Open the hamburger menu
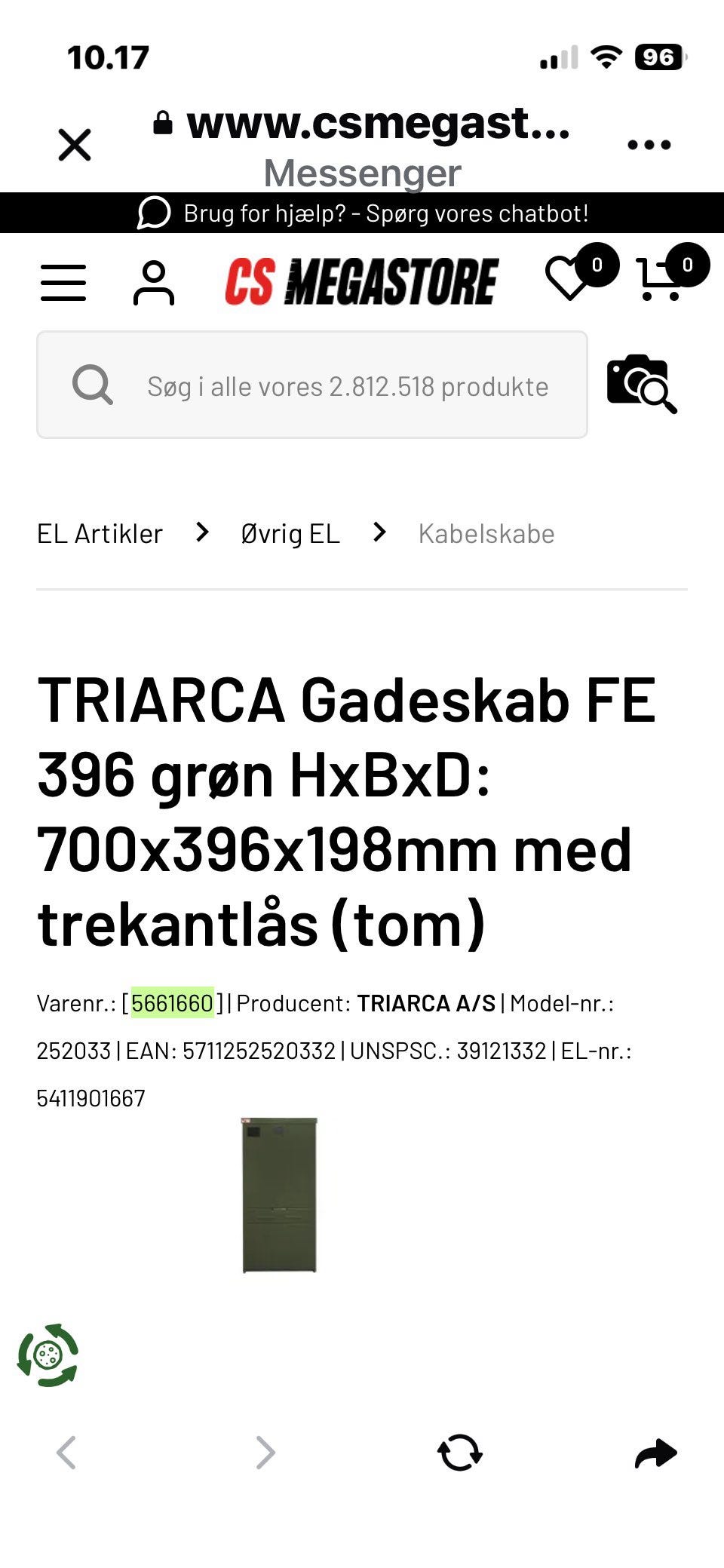Image resolution: width=724 pixels, height=1568 pixels. (x=63, y=283)
